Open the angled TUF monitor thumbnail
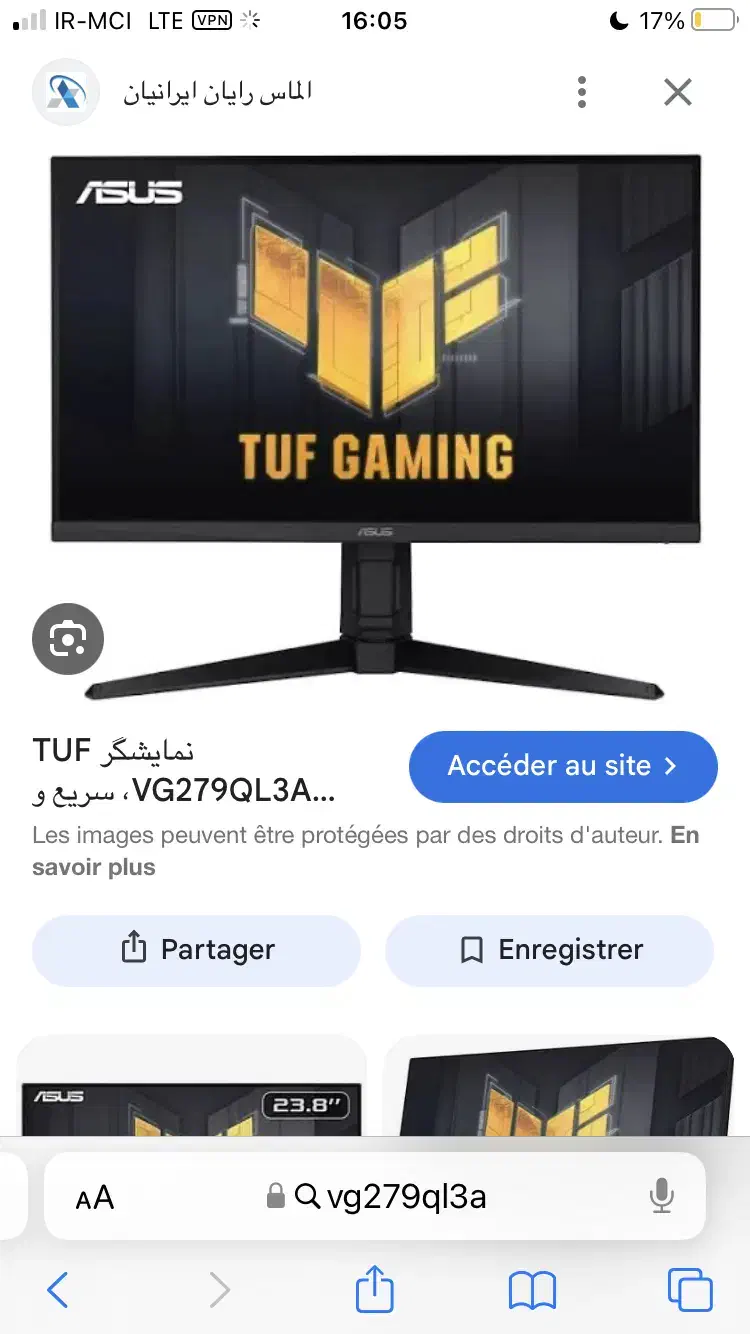The height and width of the screenshot is (1334, 750). (558, 1090)
